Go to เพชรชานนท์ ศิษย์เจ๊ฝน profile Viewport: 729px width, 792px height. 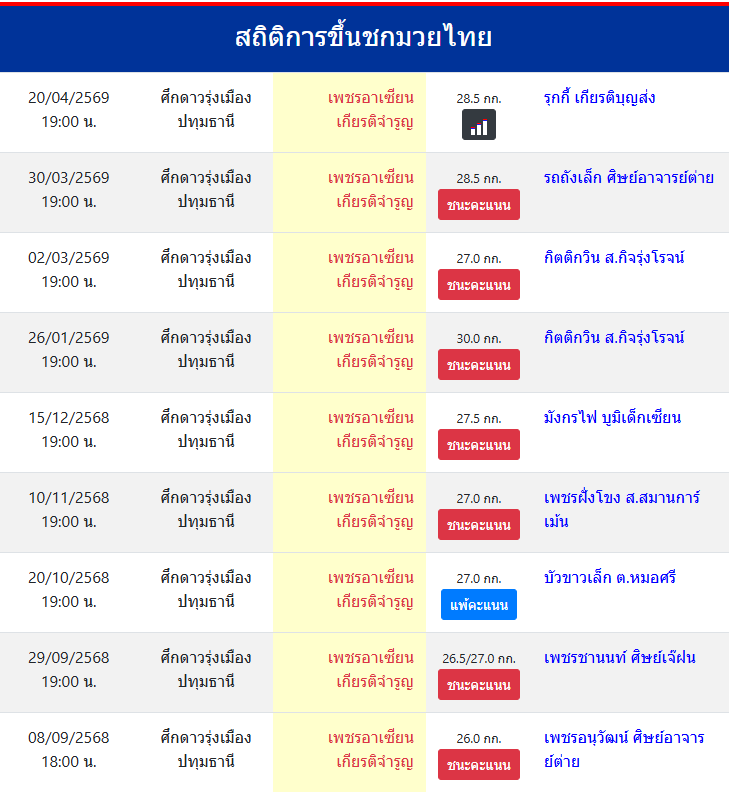tap(620, 658)
